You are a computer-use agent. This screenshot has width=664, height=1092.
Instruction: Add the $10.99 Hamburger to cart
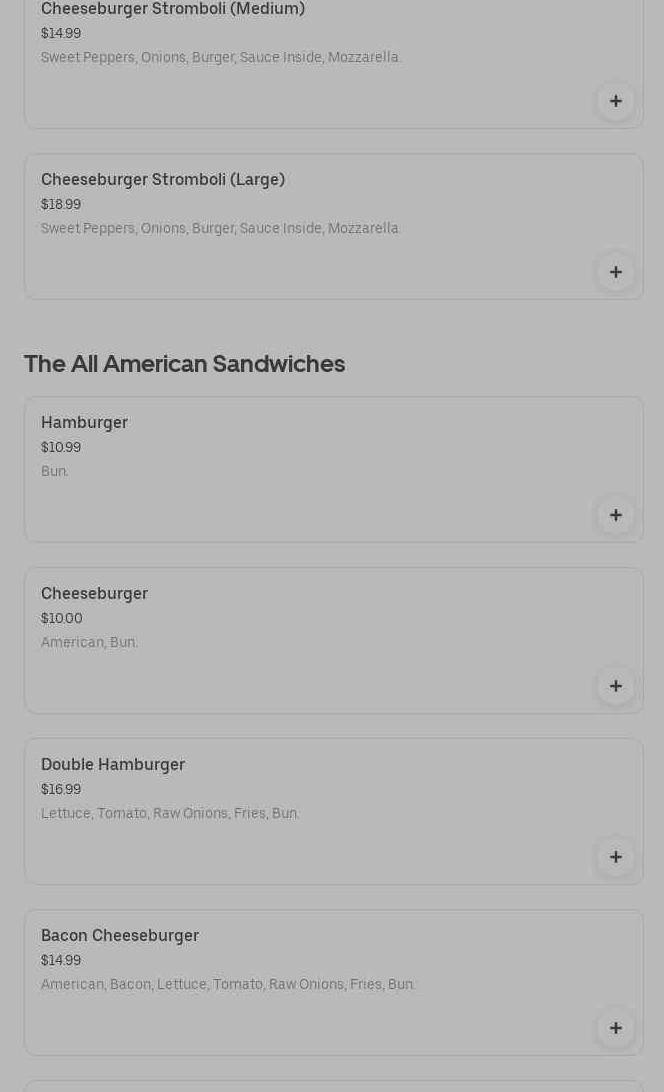[615, 515]
